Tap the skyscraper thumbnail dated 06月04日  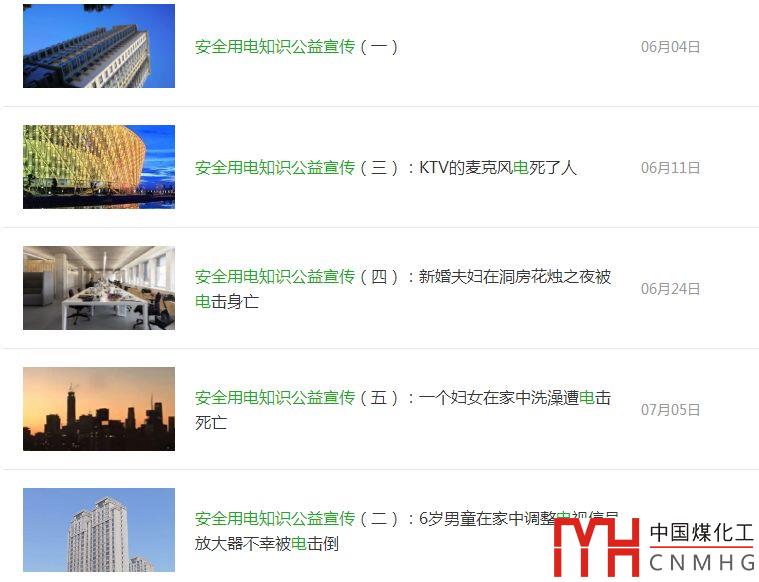coord(99,46)
